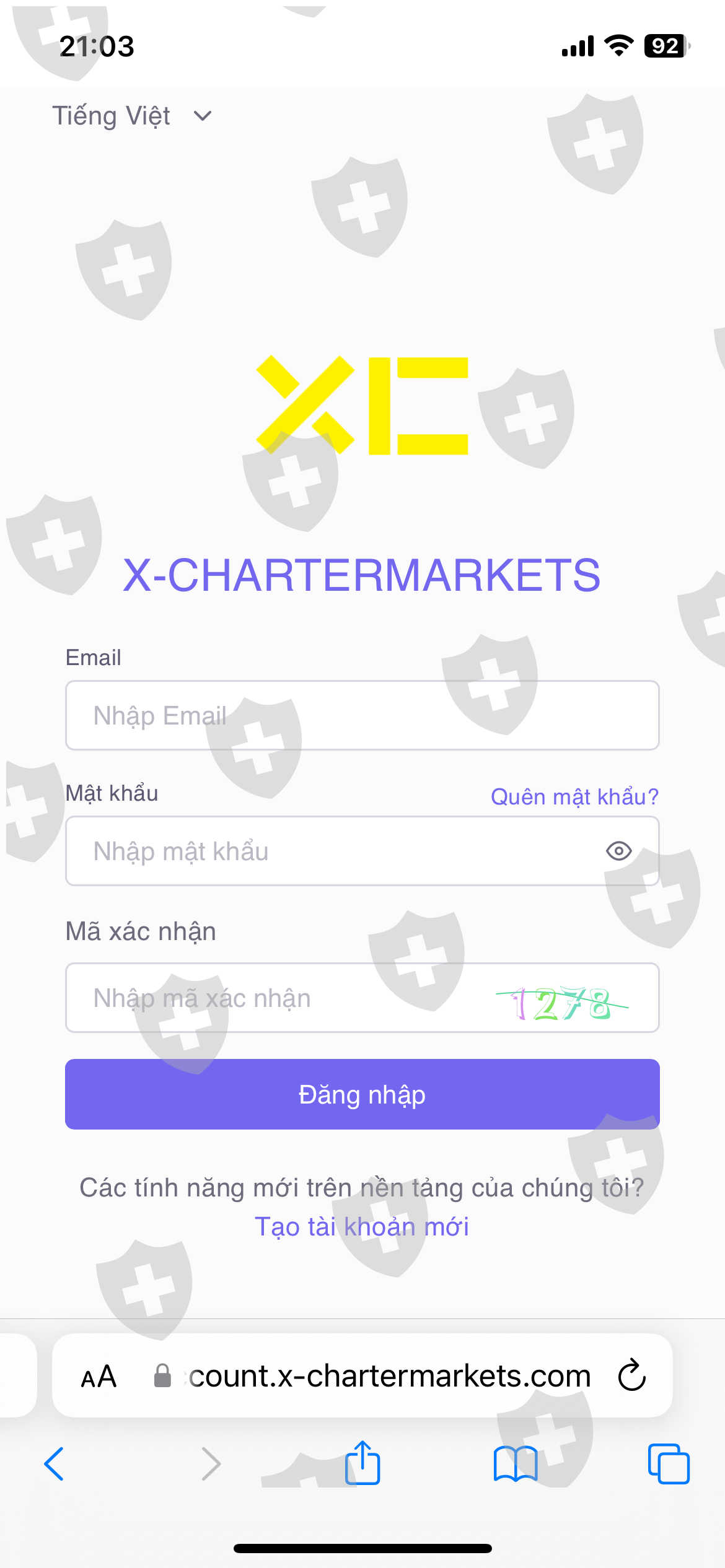
Task: Open the AA reader settings in Safari
Action: 99,1377
